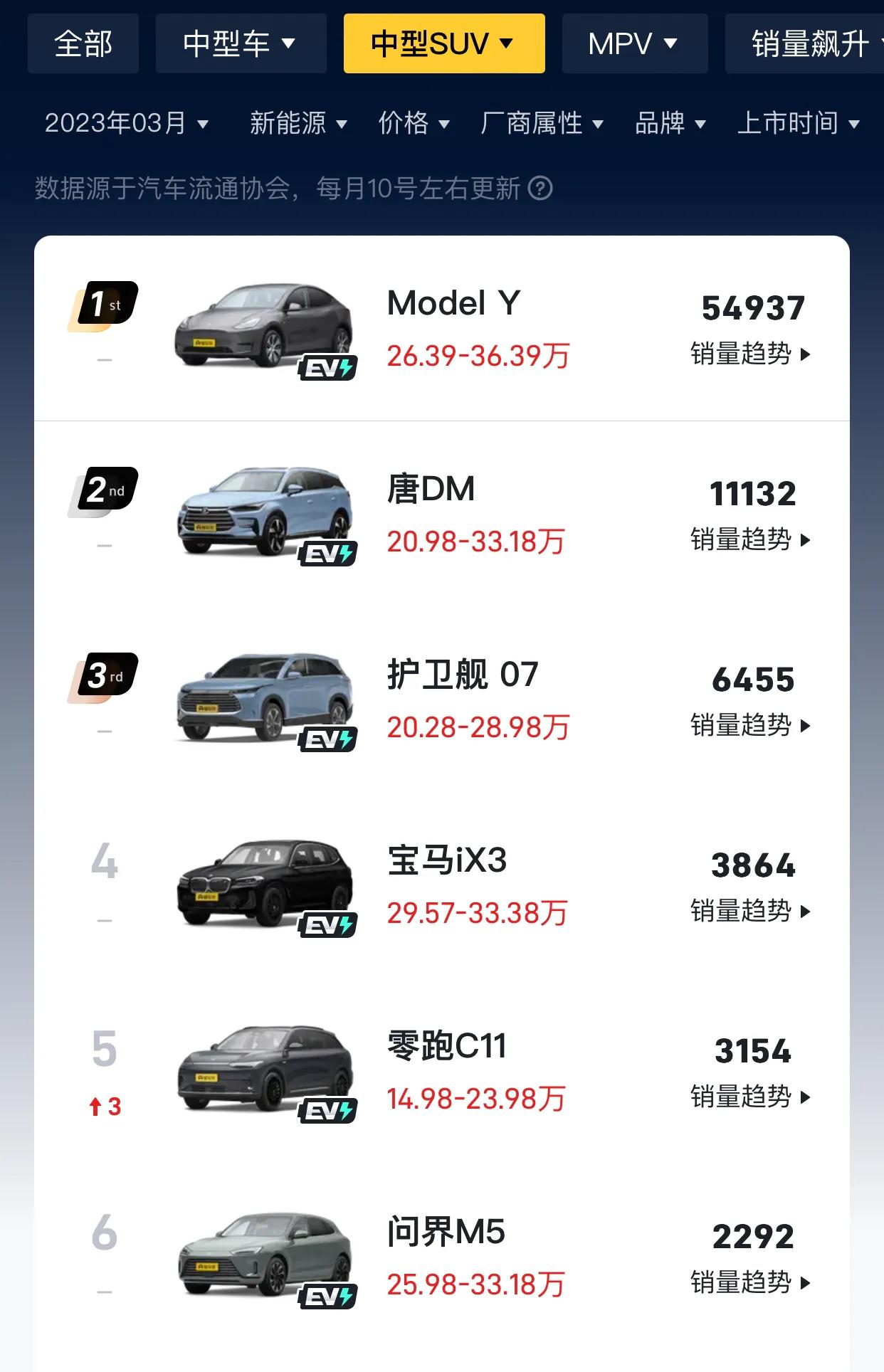This screenshot has height=1372, width=884.
Task: View 销量趋势 for Model Y
Action: point(750,354)
